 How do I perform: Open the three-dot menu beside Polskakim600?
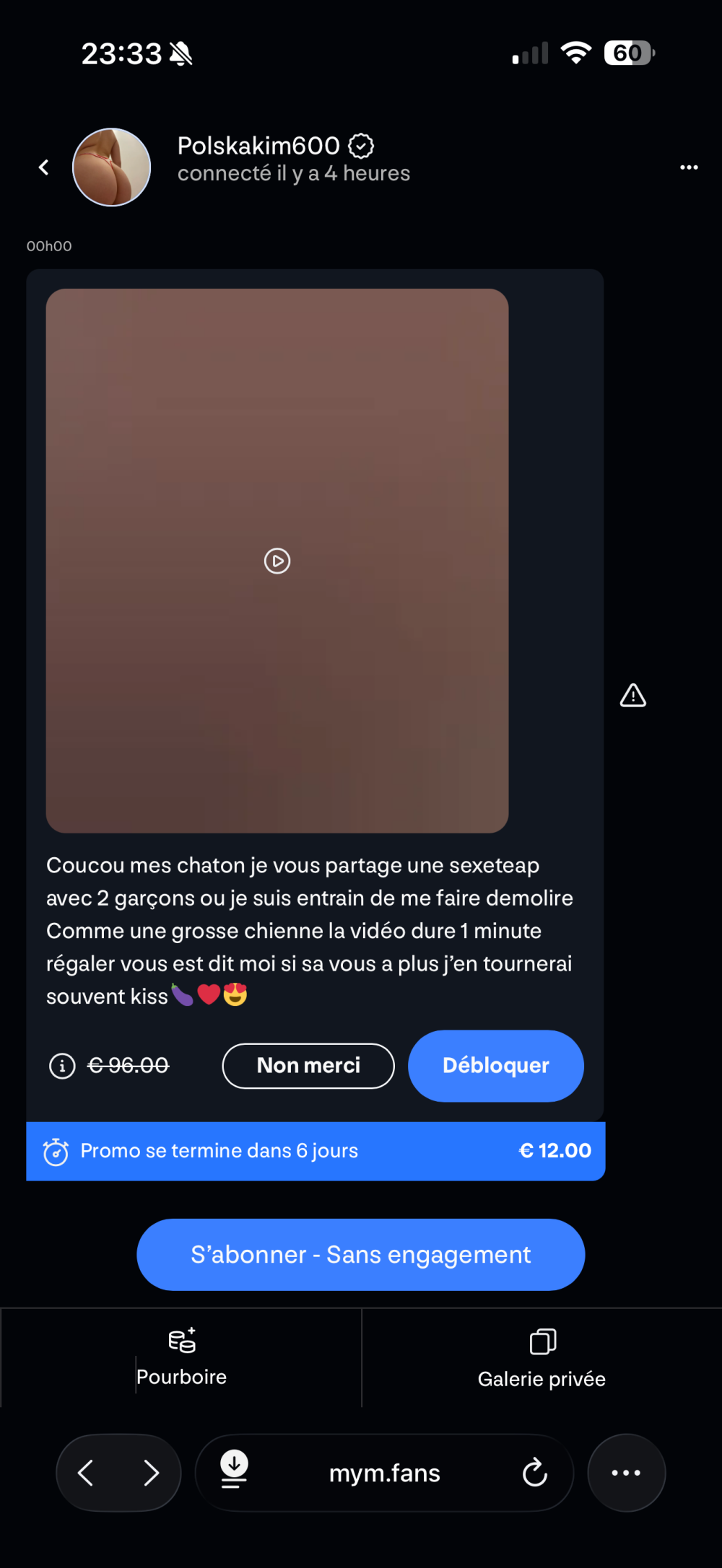tap(689, 167)
